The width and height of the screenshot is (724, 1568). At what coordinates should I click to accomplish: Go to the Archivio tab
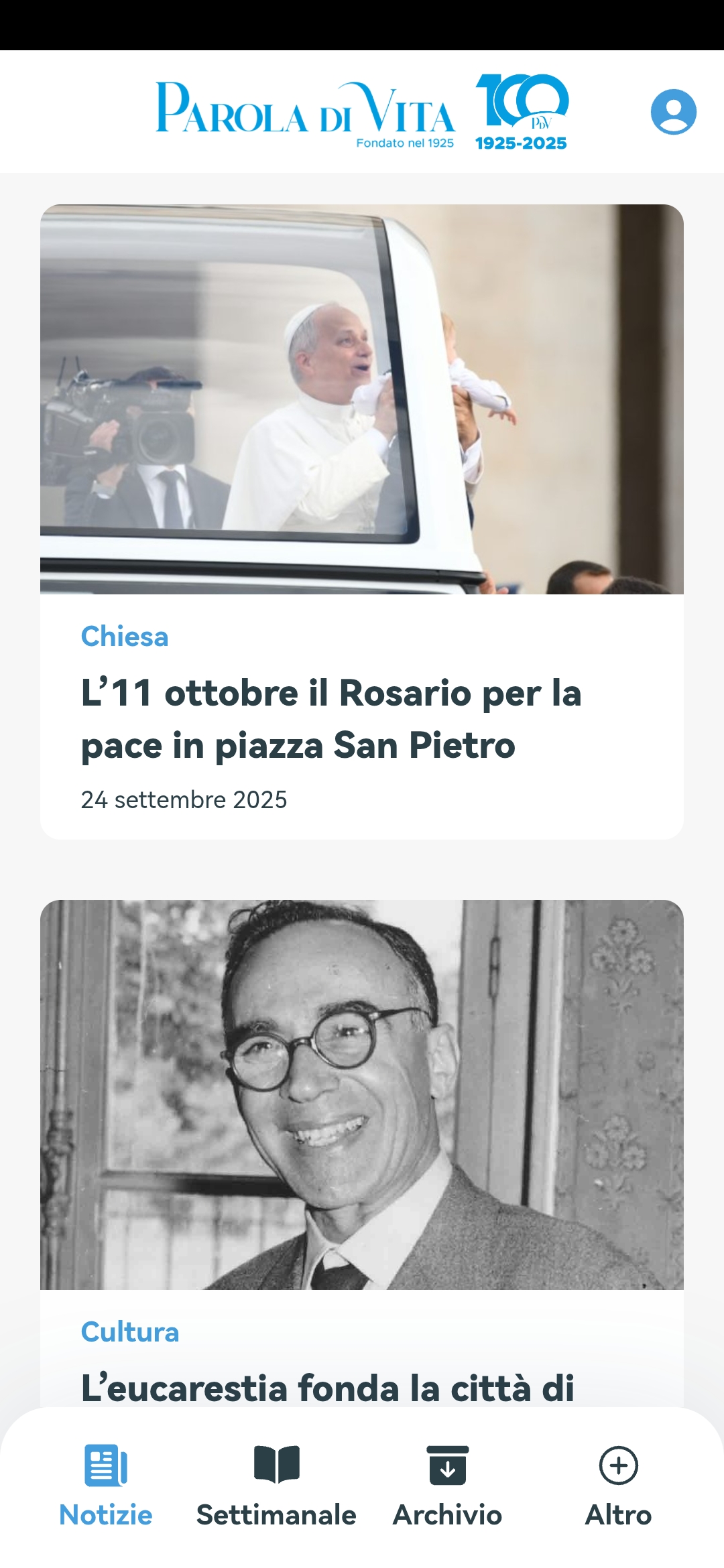tap(447, 1482)
